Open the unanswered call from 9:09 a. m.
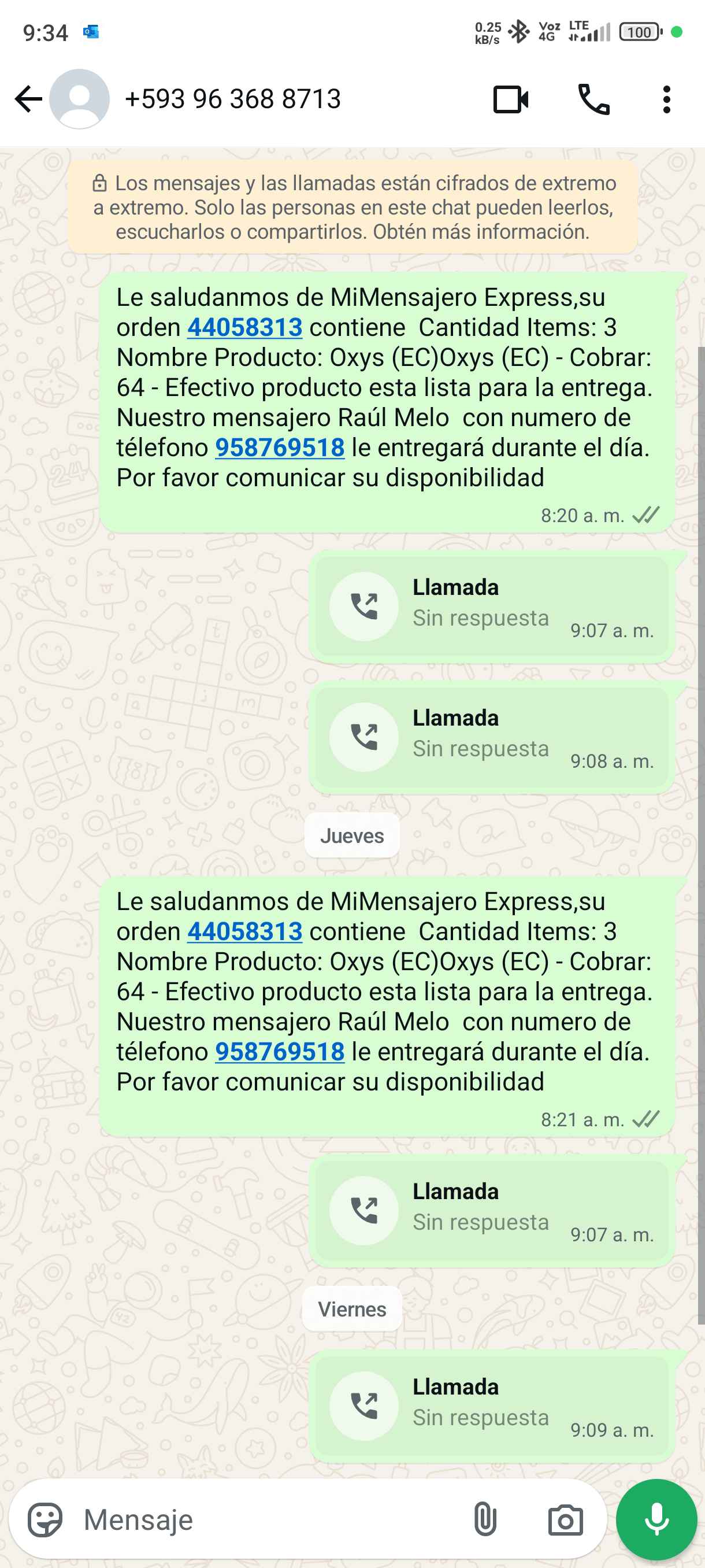Viewport: 705px width, 1568px height. [x=491, y=1406]
